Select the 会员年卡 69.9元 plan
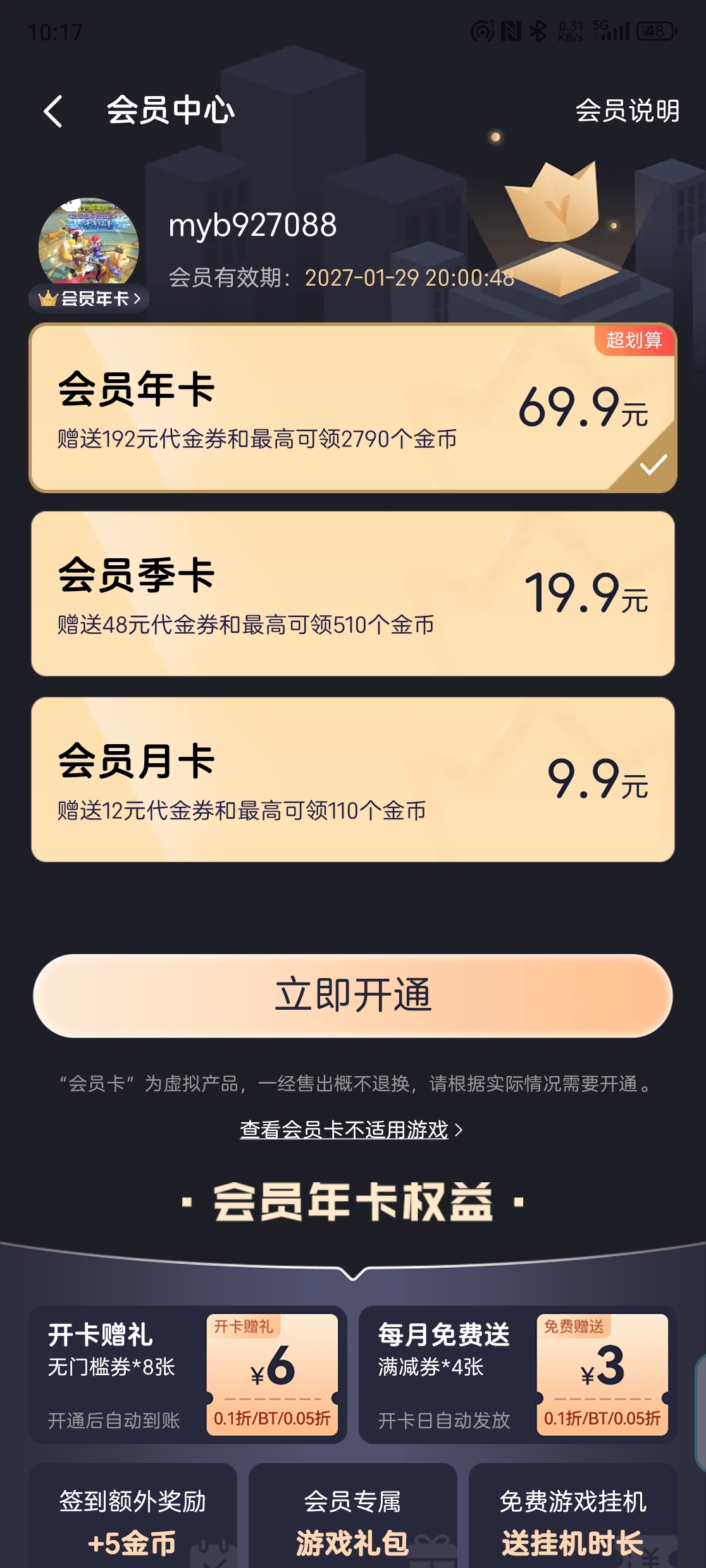Image resolution: width=706 pixels, height=1568 pixels. pyautogui.click(x=352, y=408)
